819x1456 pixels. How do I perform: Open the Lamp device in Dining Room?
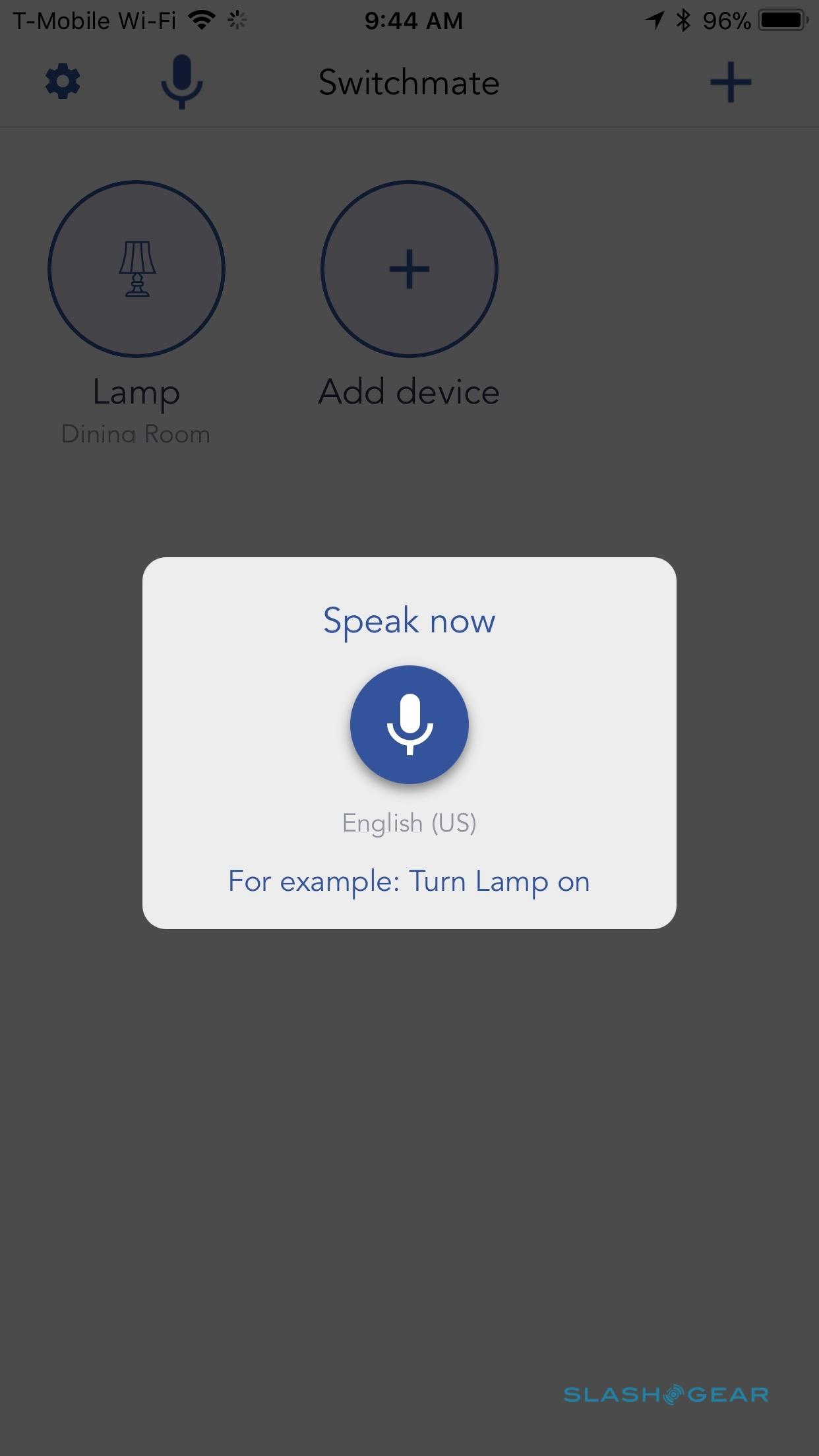(x=136, y=269)
